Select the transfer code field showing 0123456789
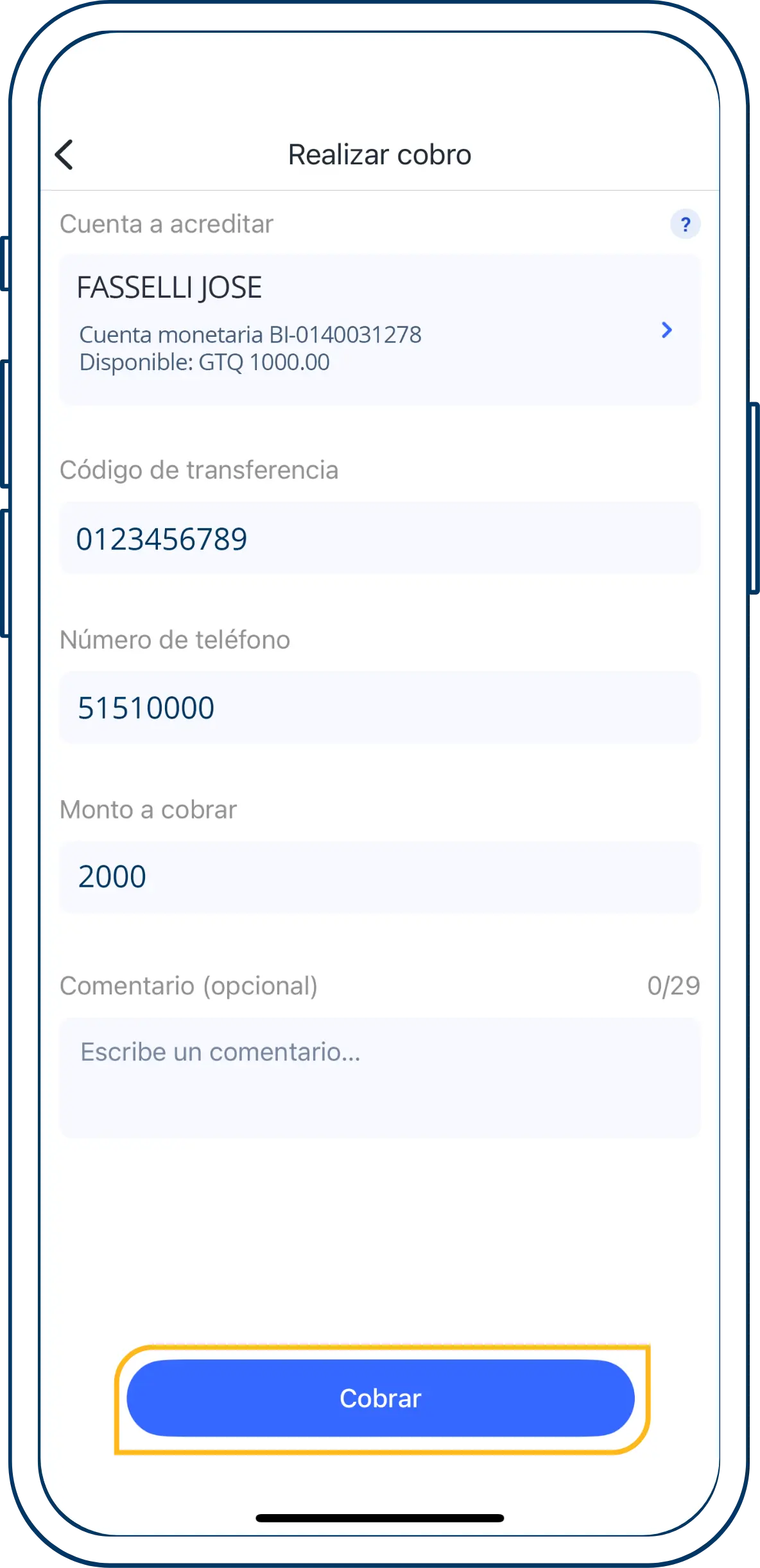760x1568 pixels. [x=380, y=538]
